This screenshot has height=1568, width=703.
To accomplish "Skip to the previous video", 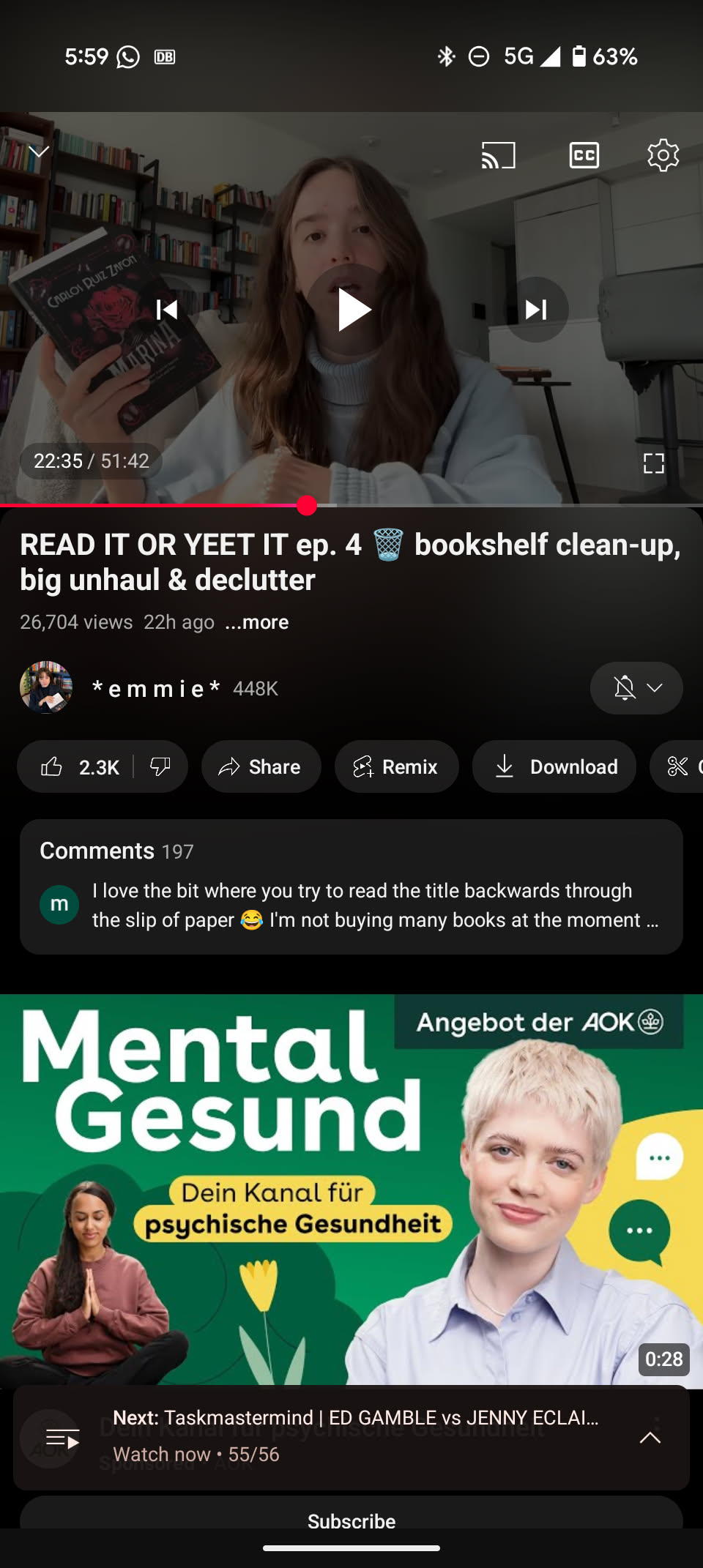I will (167, 310).
